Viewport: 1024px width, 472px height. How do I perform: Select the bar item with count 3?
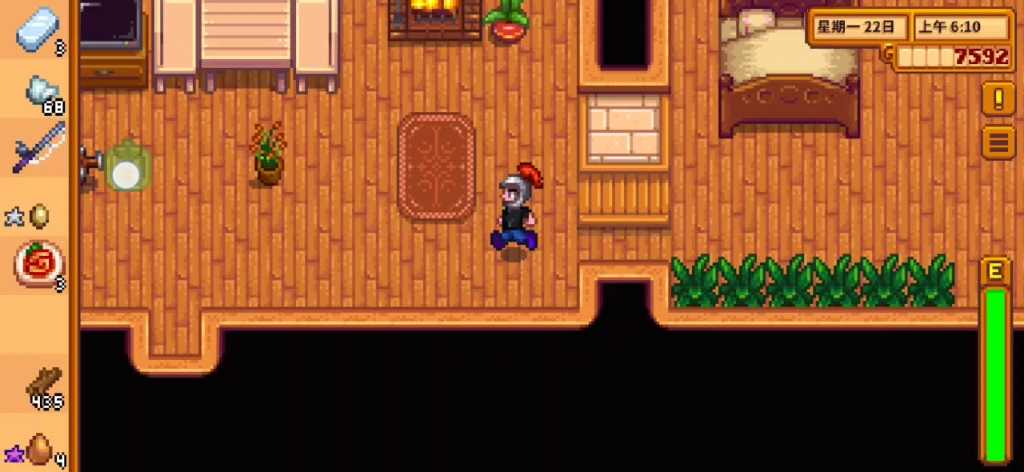tap(38, 30)
